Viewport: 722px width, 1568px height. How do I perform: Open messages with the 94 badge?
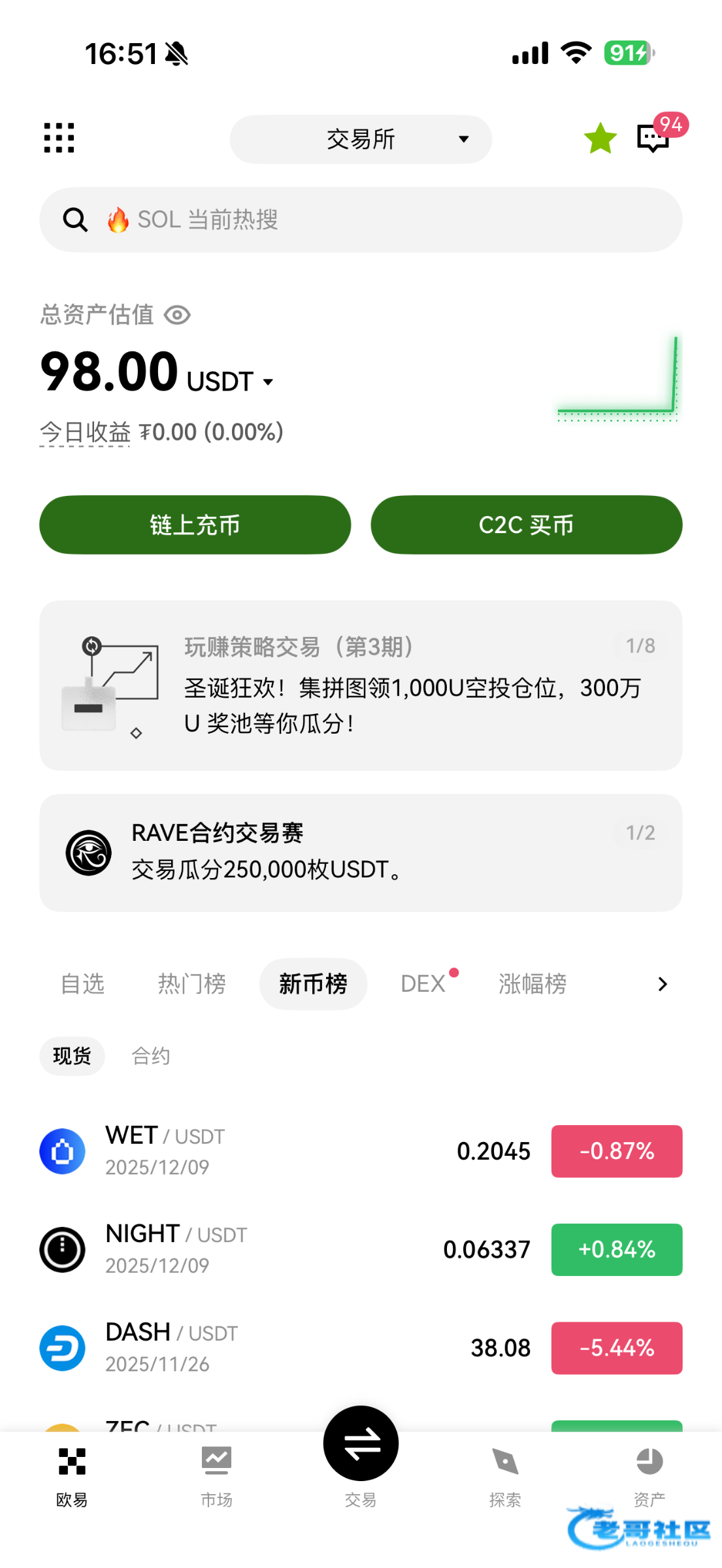[x=653, y=138]
